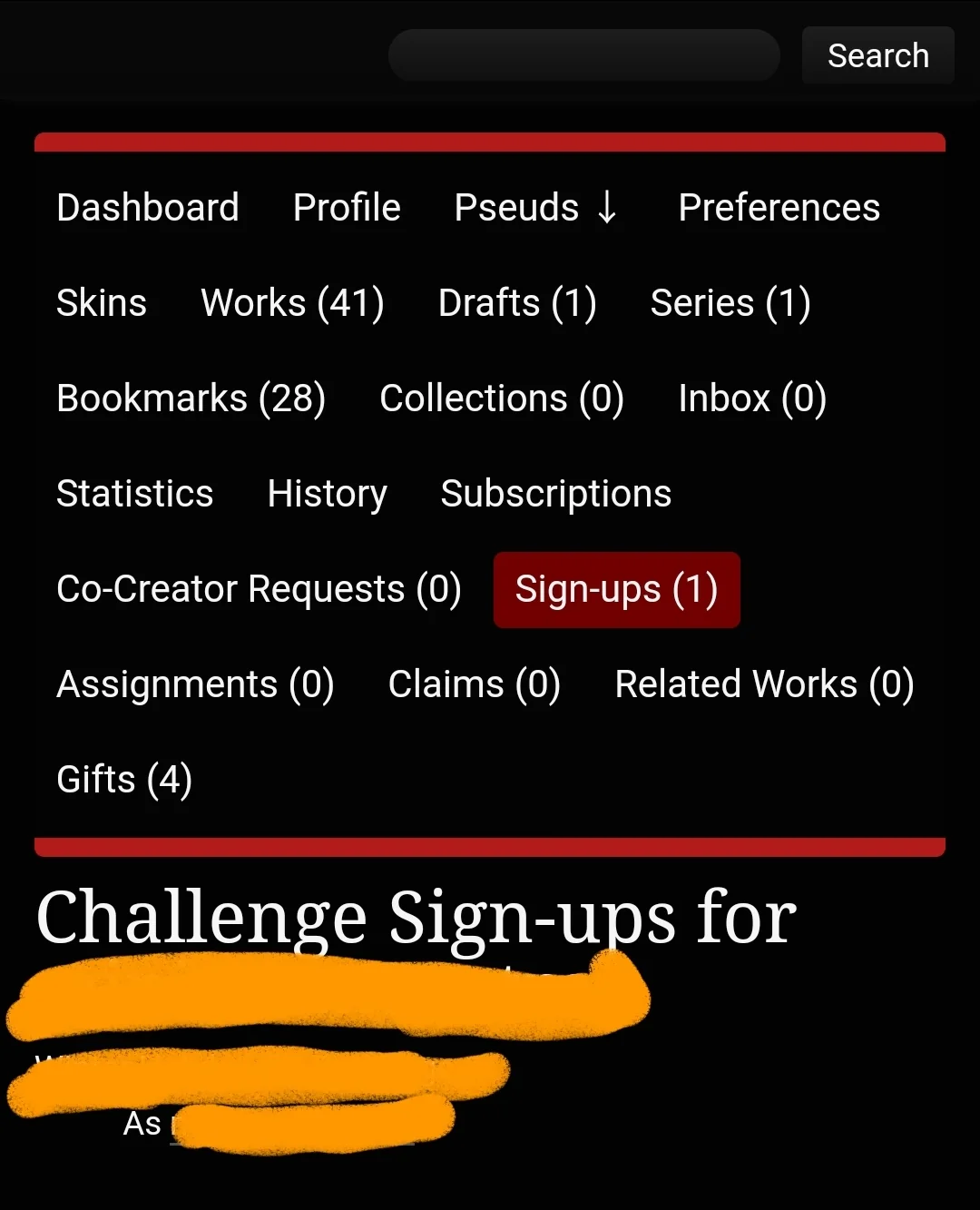Manage your Subscriptions
This screenshot has height=1210, width=980.
tap(555, 493)
